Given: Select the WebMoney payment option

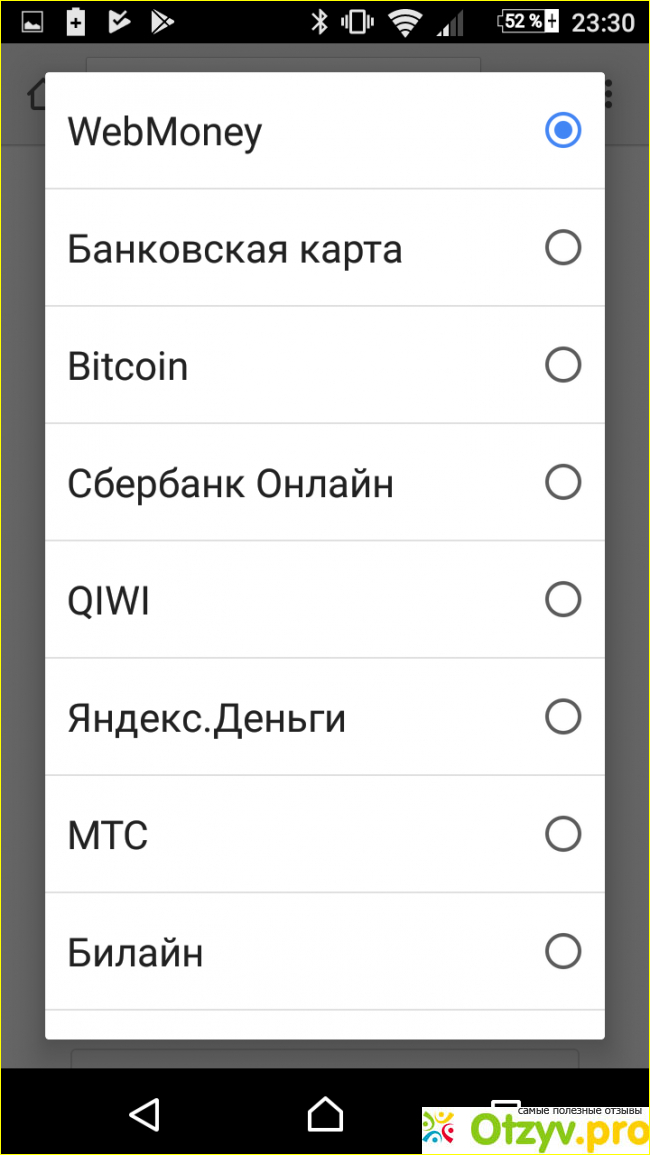Looking at the screenshot, I should 324,131.
